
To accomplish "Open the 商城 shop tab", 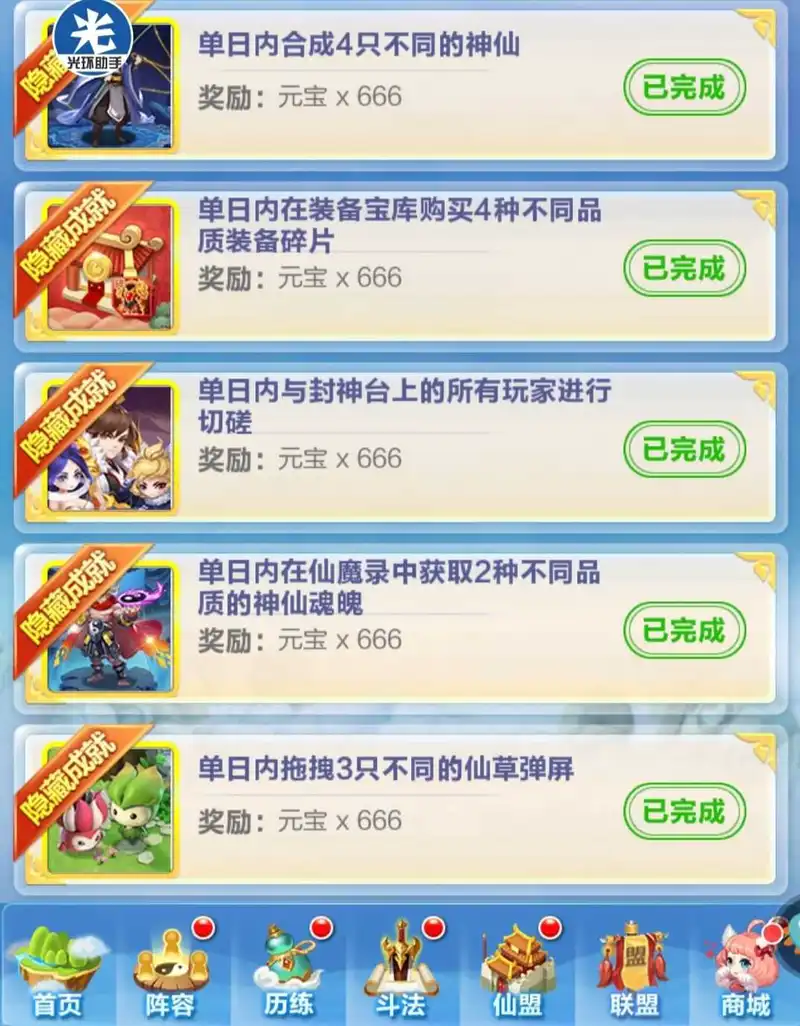I will coord(748,970).
